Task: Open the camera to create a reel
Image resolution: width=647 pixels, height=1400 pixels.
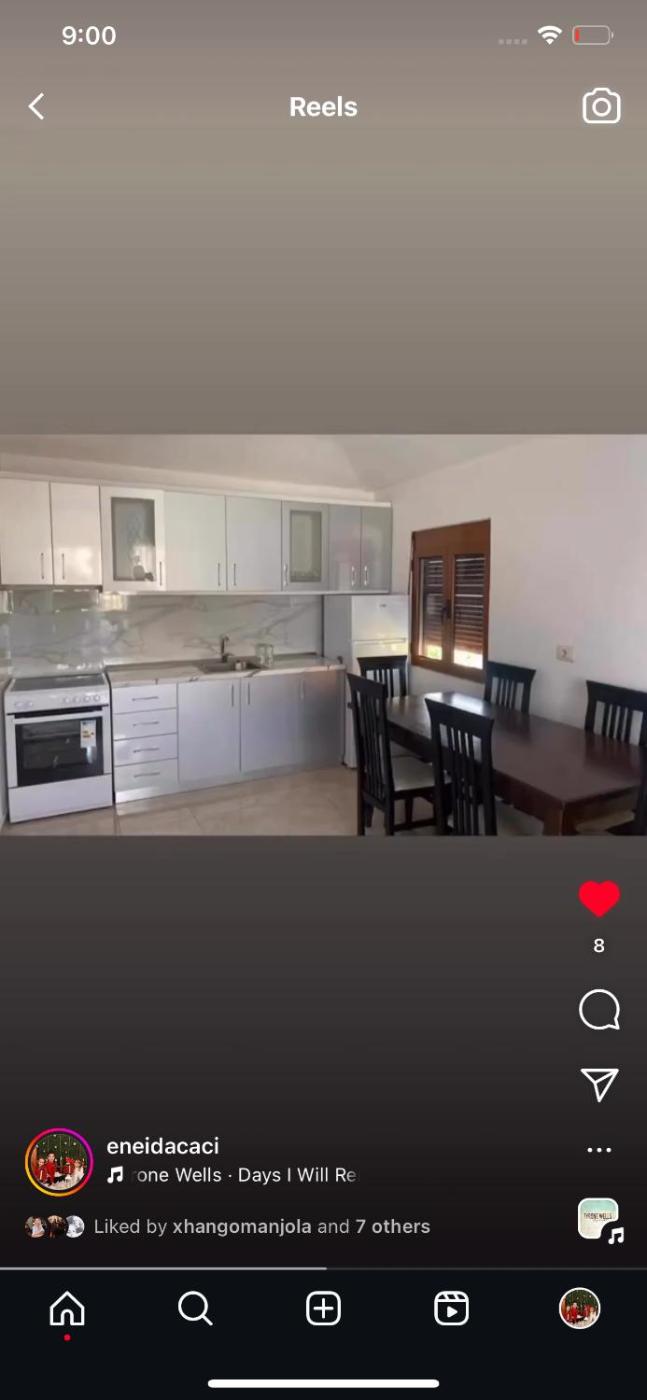Action: click(601, 107)
